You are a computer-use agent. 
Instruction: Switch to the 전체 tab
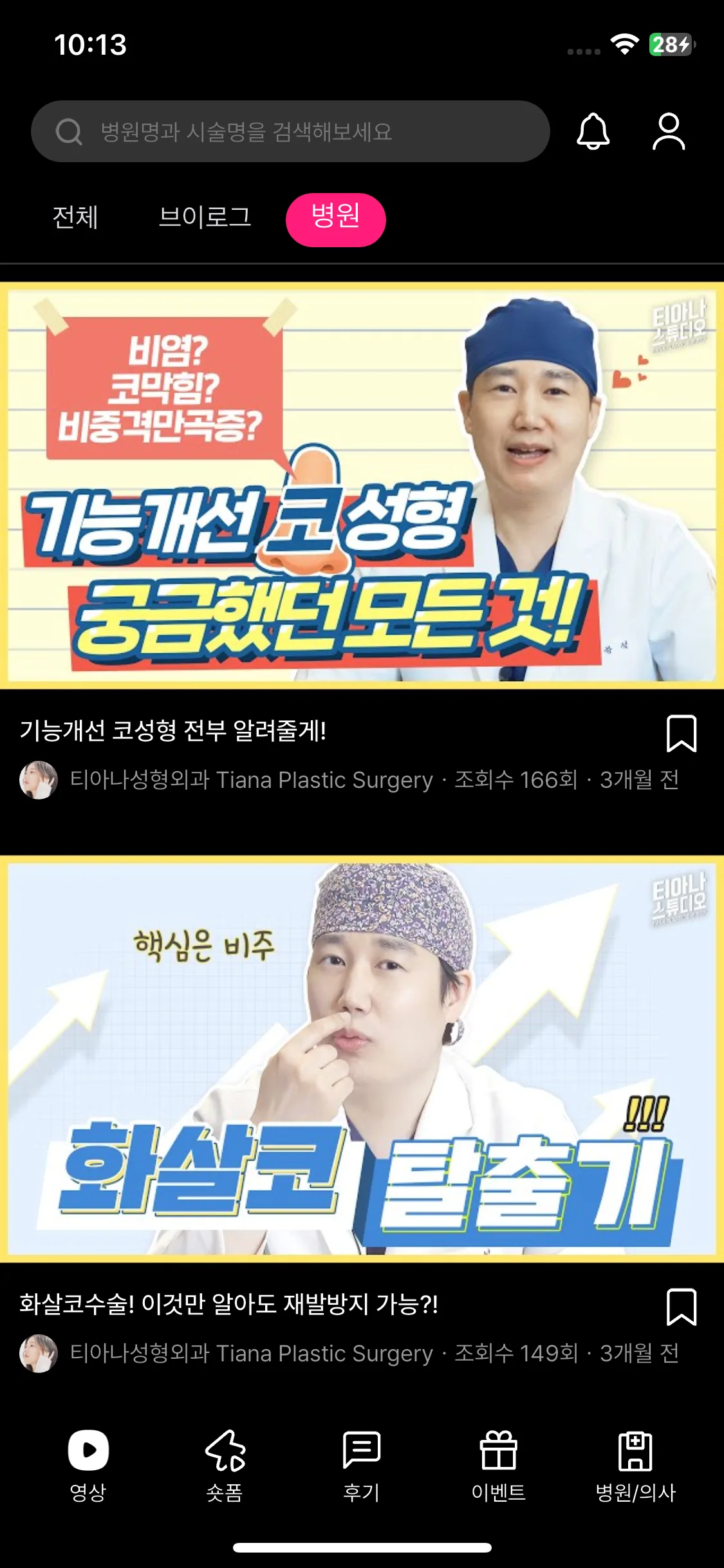point(75,218)
